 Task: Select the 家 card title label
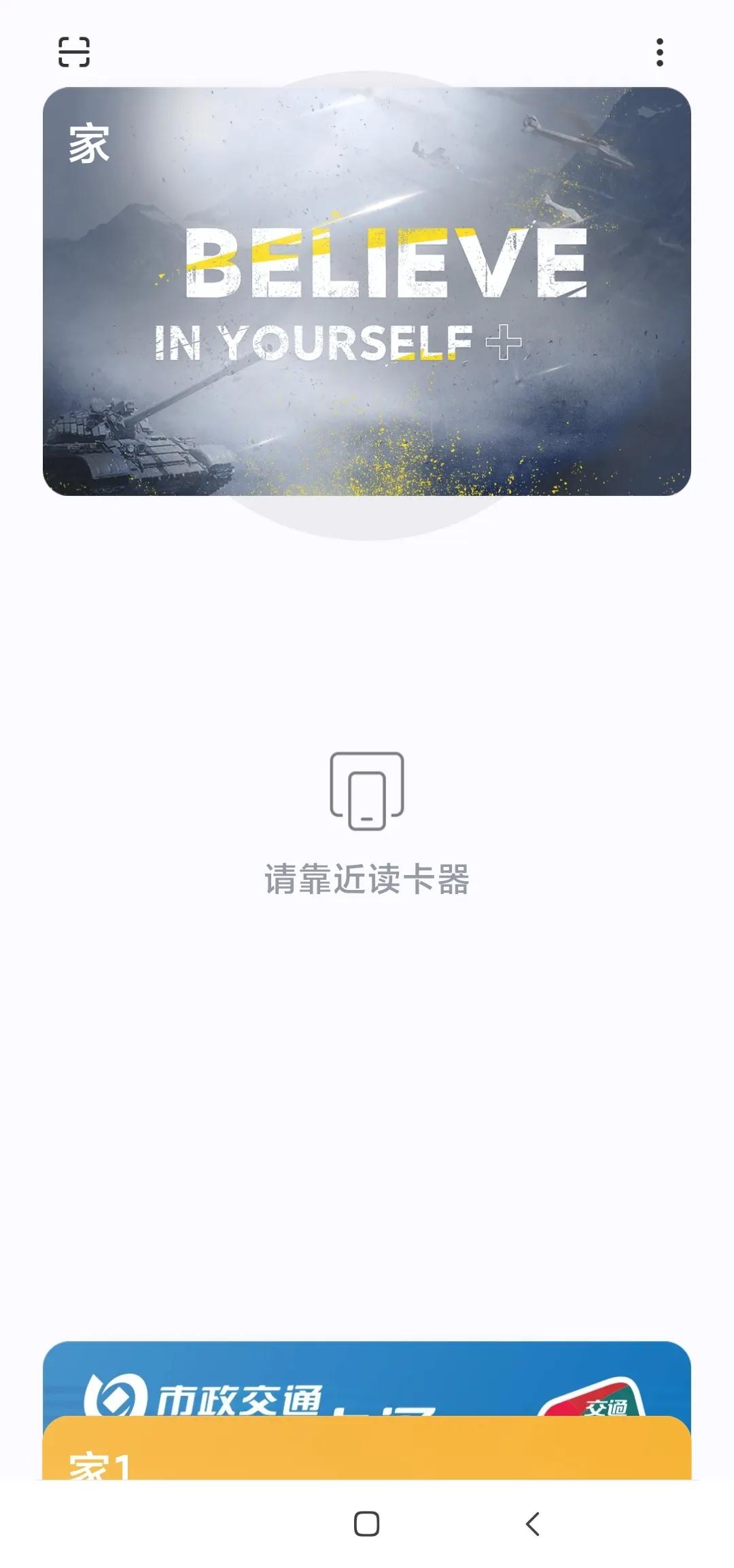point(89,143)
